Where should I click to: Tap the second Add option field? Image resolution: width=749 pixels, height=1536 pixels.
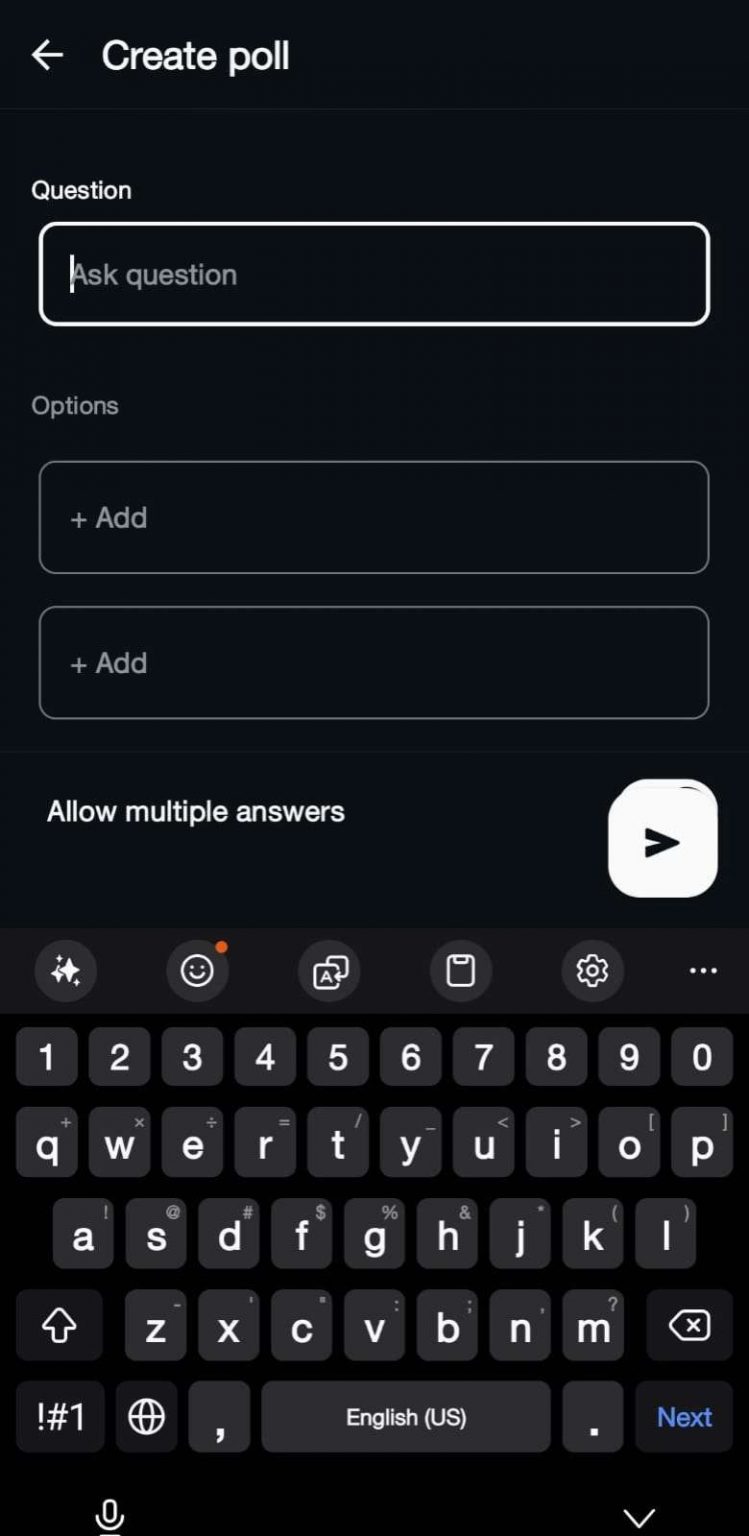coord(374,662)
